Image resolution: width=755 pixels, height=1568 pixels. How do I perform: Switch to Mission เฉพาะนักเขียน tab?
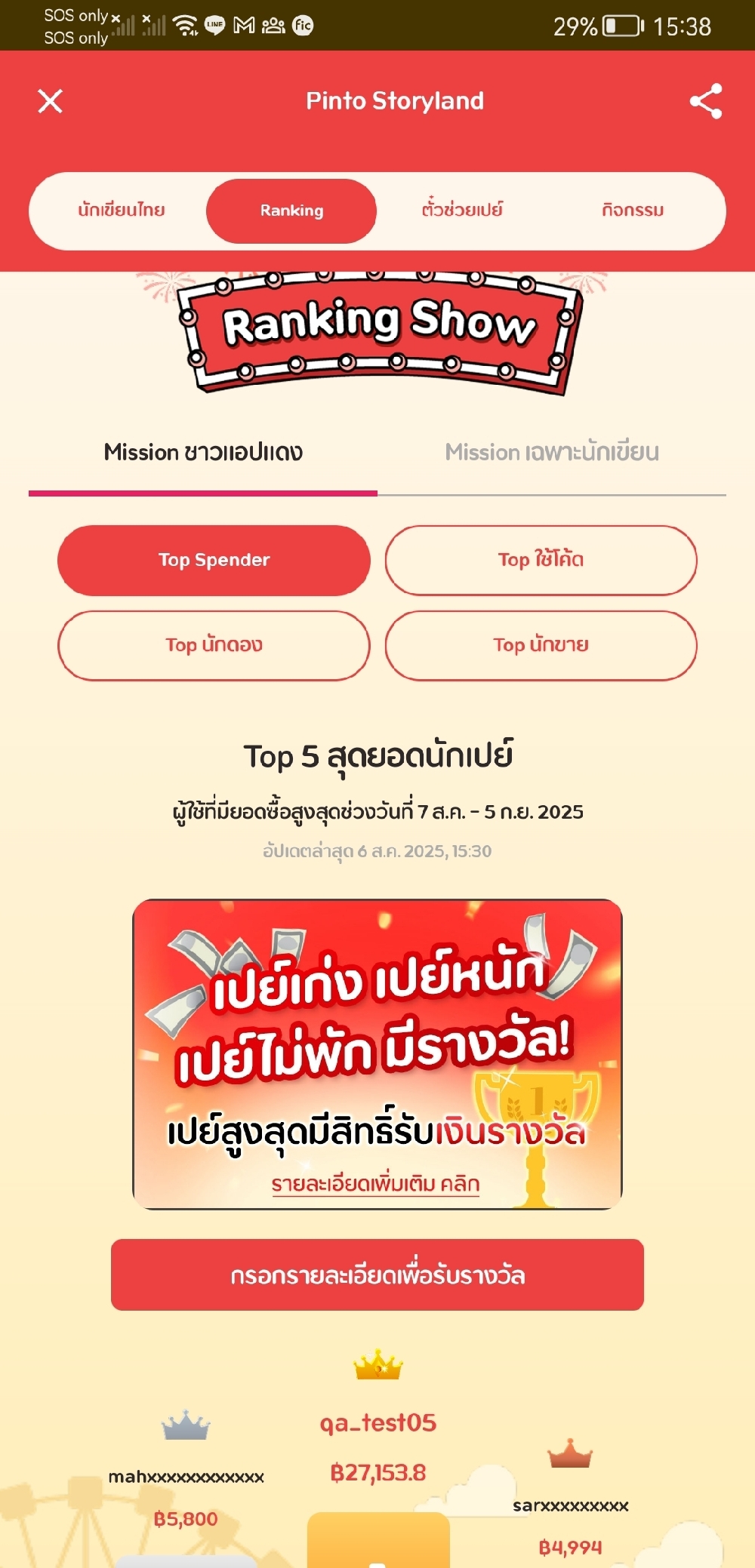[x=552, y=453]
